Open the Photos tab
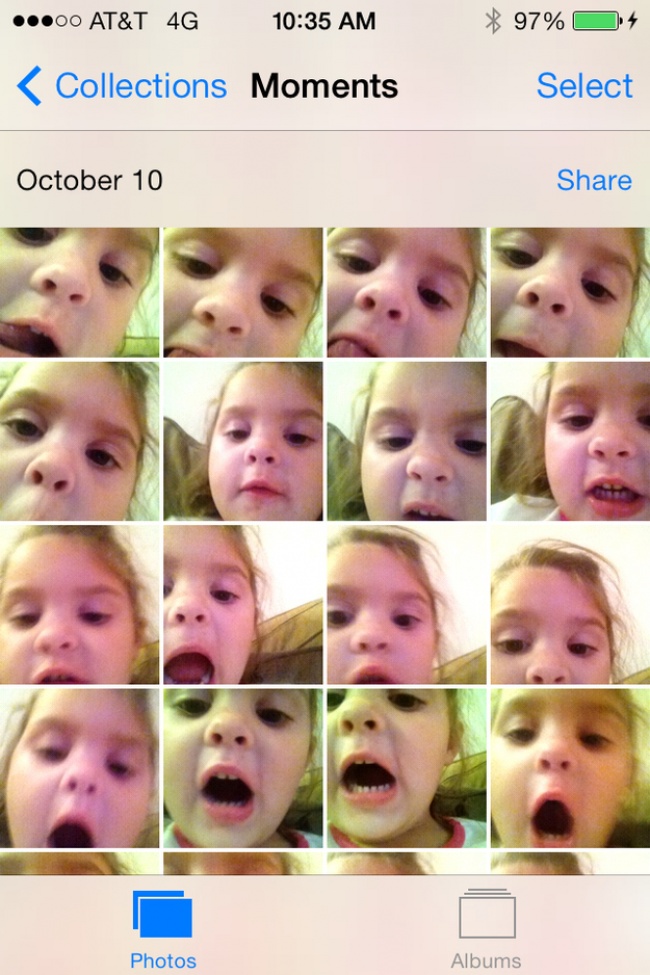This screenshot has width=650, height=975. coord(163,930)
